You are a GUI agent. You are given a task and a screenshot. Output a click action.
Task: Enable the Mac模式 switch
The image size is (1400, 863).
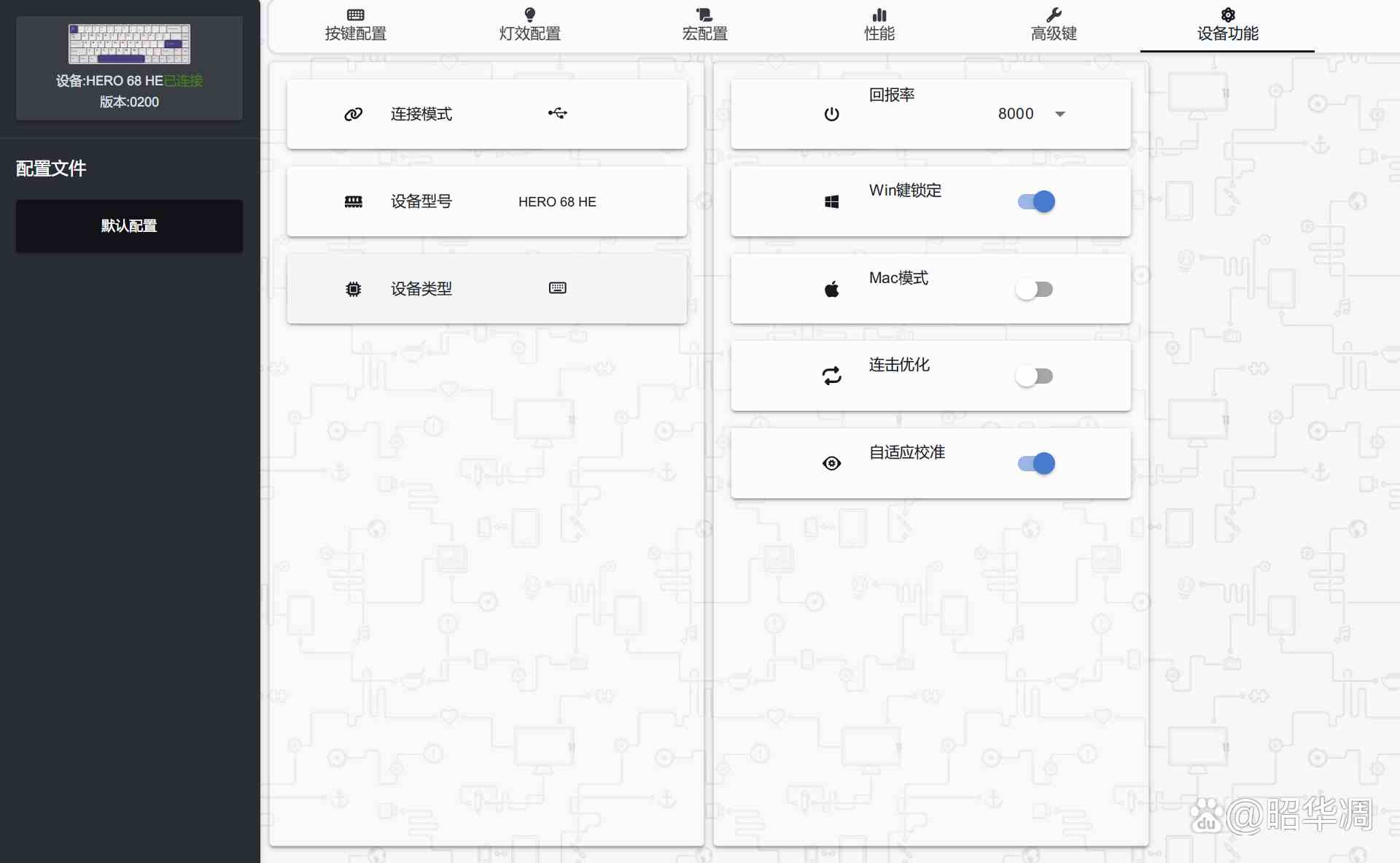(x=1035, y=290)
